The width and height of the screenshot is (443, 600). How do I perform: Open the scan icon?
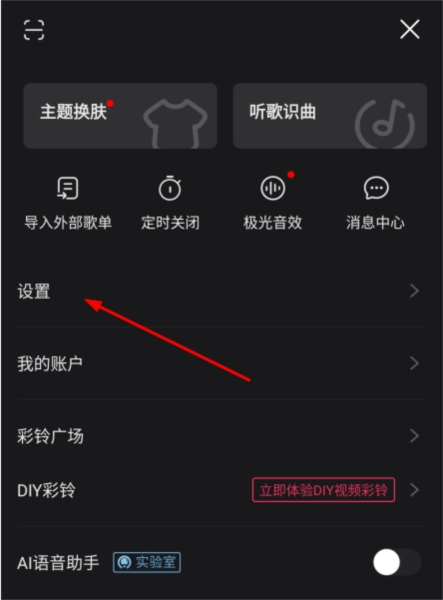(34, 30)
